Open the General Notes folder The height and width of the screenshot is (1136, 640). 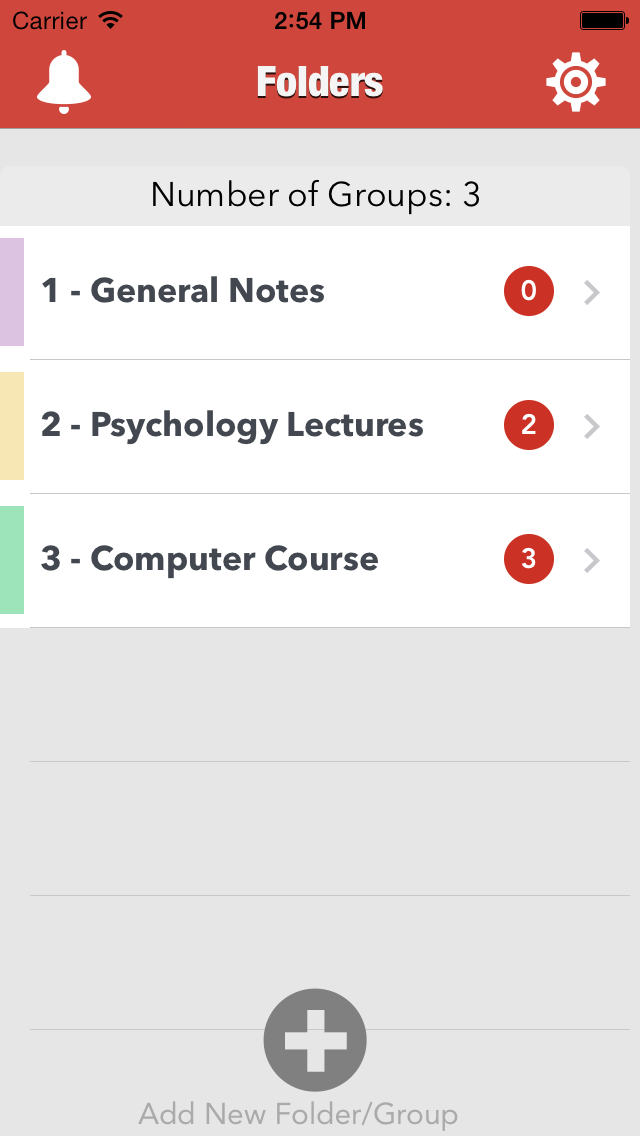pyautogui.click(x=315, y=292)
